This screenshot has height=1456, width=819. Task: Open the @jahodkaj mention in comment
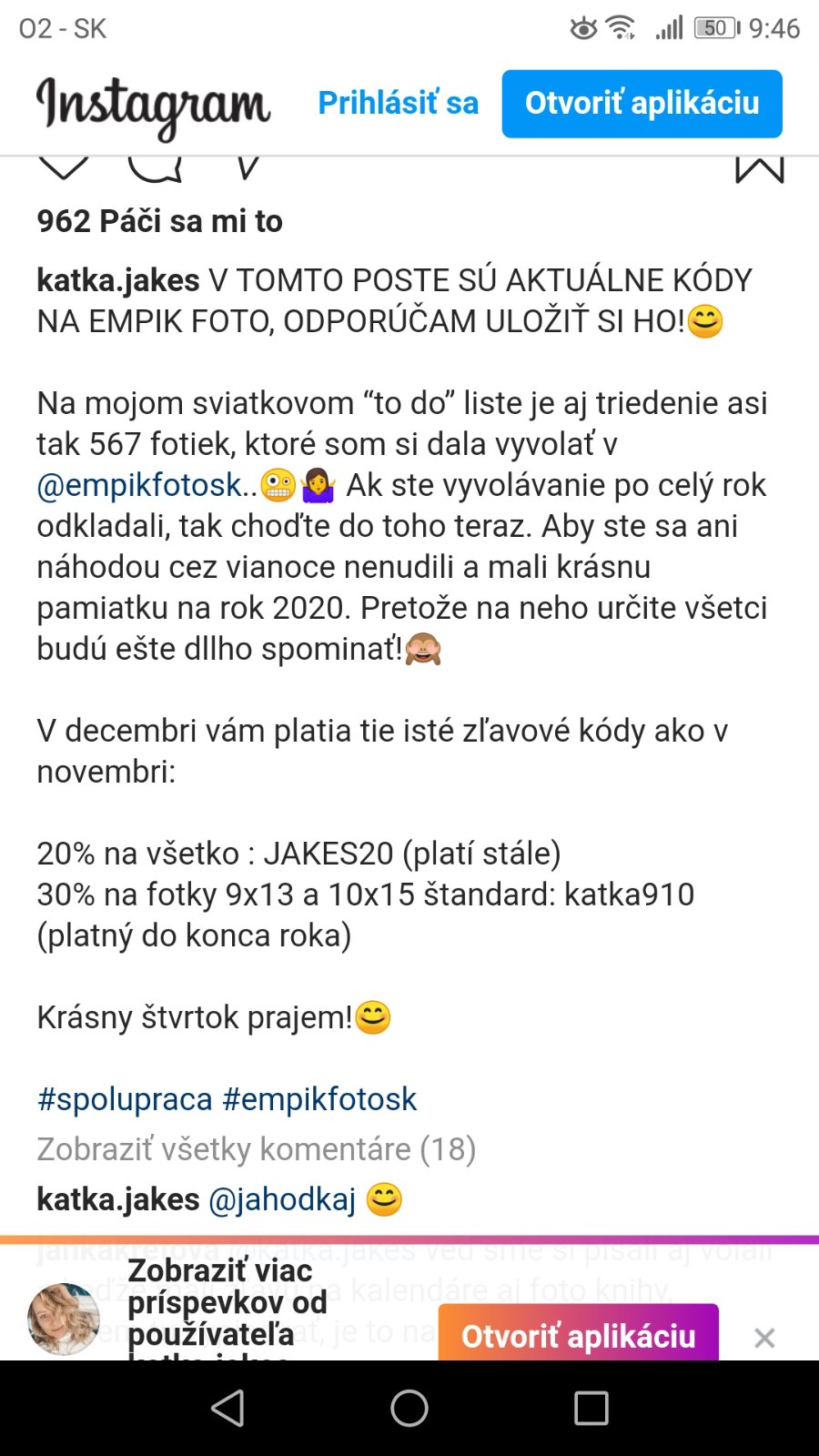[x=282, y=1199]
